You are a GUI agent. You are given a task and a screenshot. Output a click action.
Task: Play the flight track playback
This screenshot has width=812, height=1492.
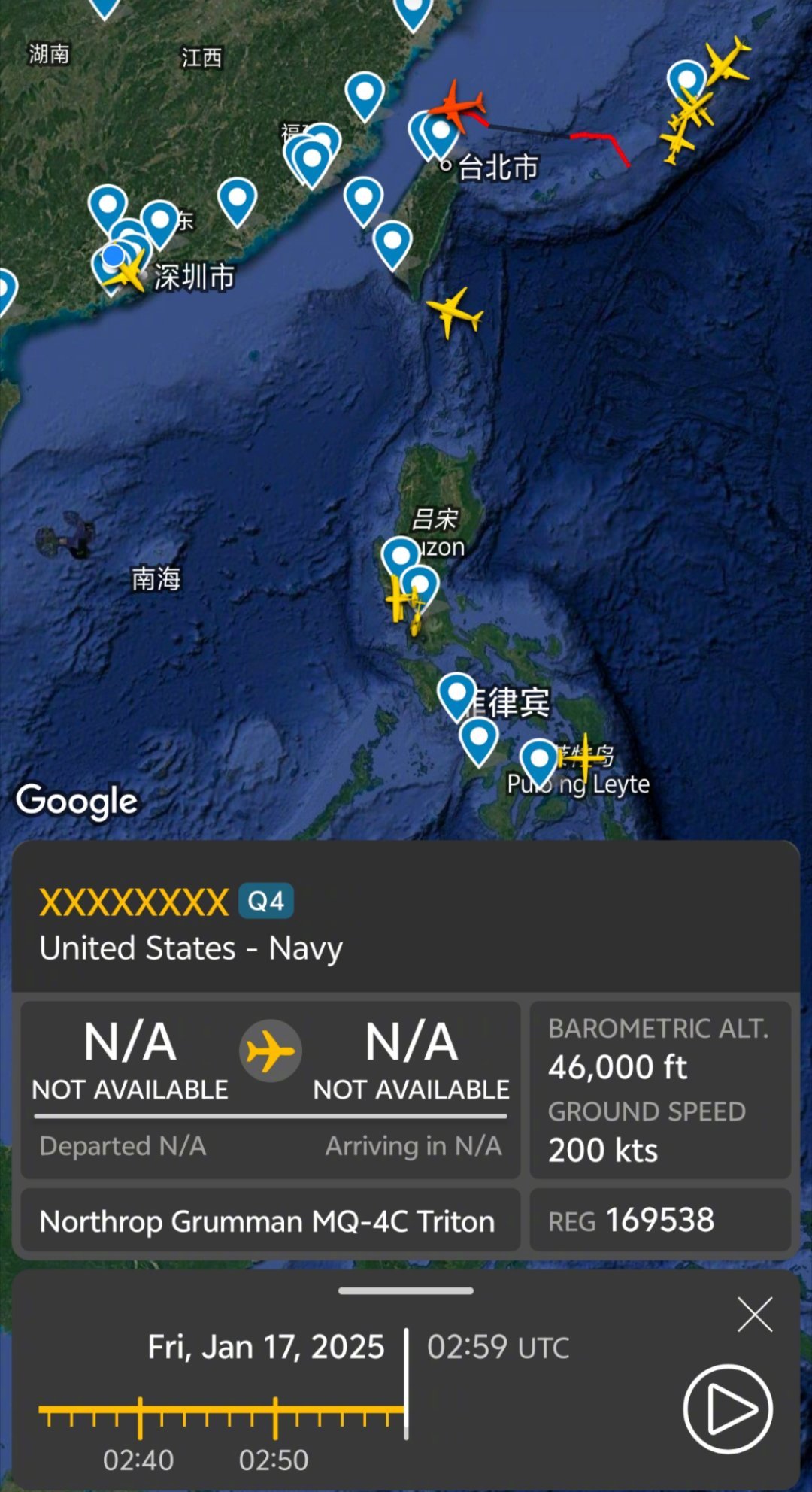click(727, 1408)
